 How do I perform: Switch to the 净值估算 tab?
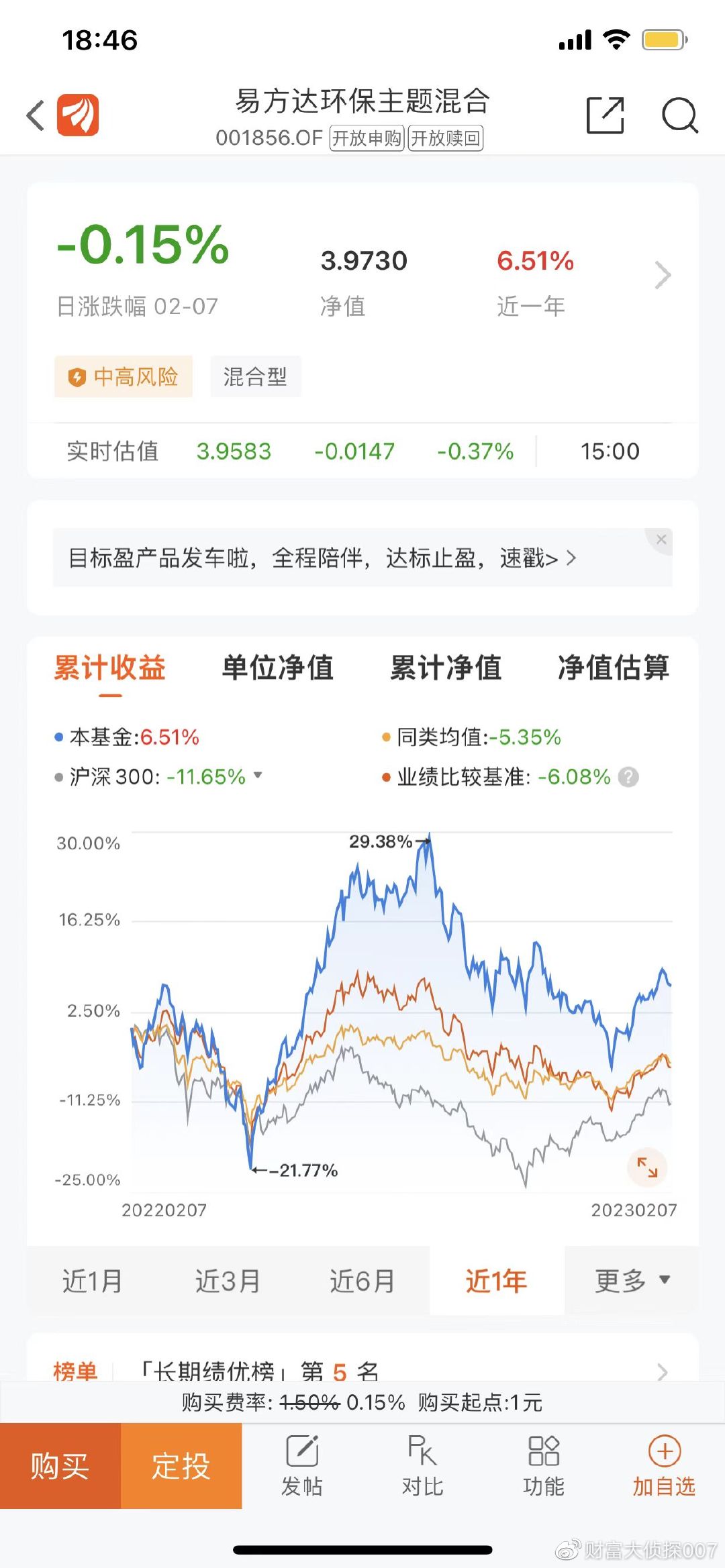click(x=614, y=668)
